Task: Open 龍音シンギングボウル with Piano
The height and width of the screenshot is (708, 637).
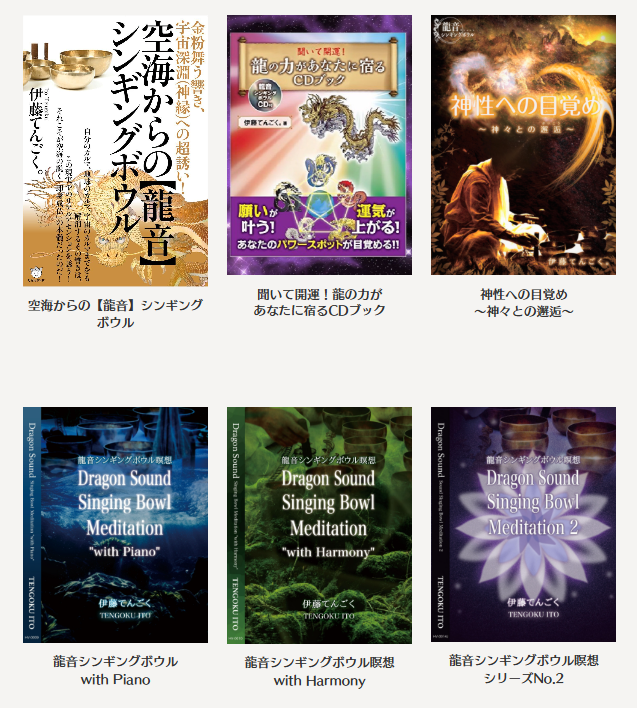Action: click(116, 525)
